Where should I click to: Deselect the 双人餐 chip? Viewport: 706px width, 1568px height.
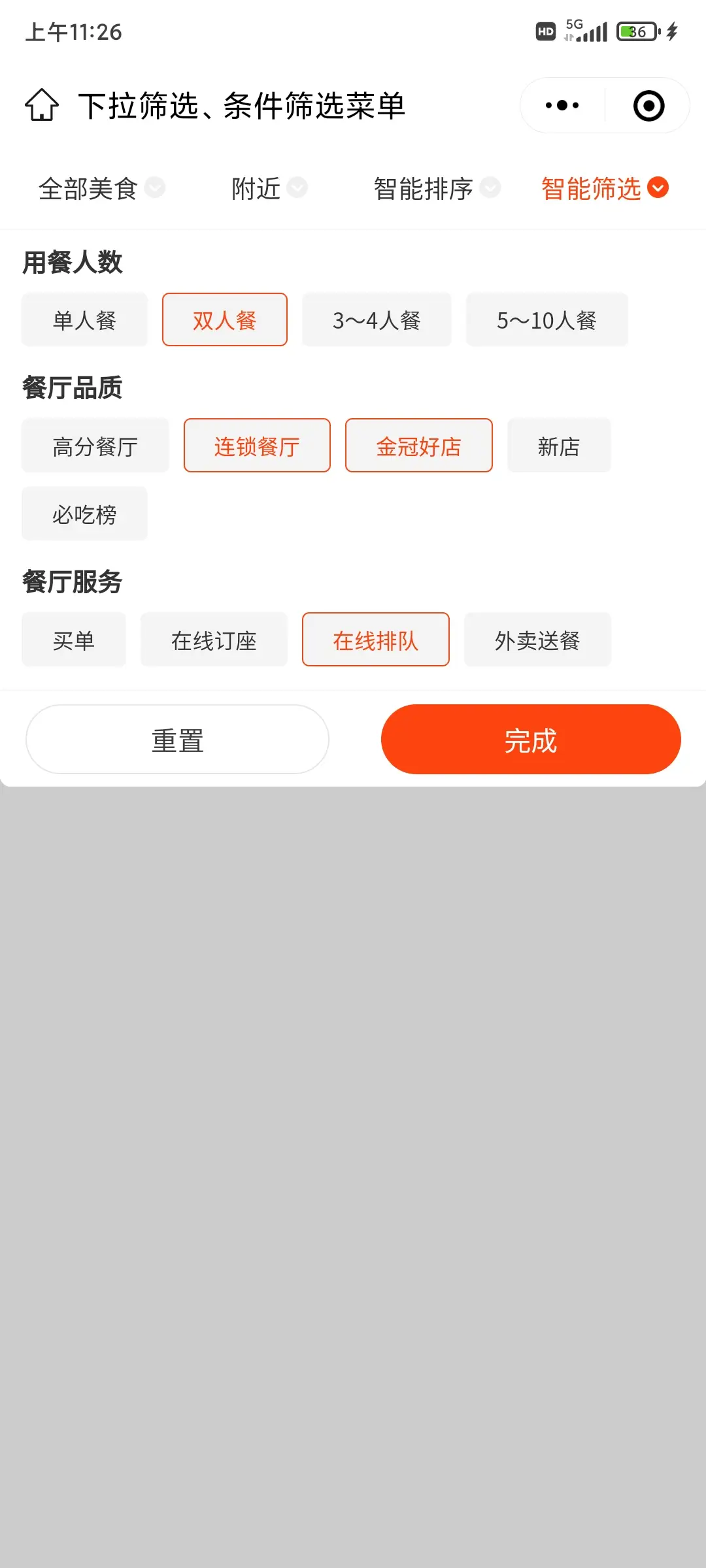[x=224, y=320]
